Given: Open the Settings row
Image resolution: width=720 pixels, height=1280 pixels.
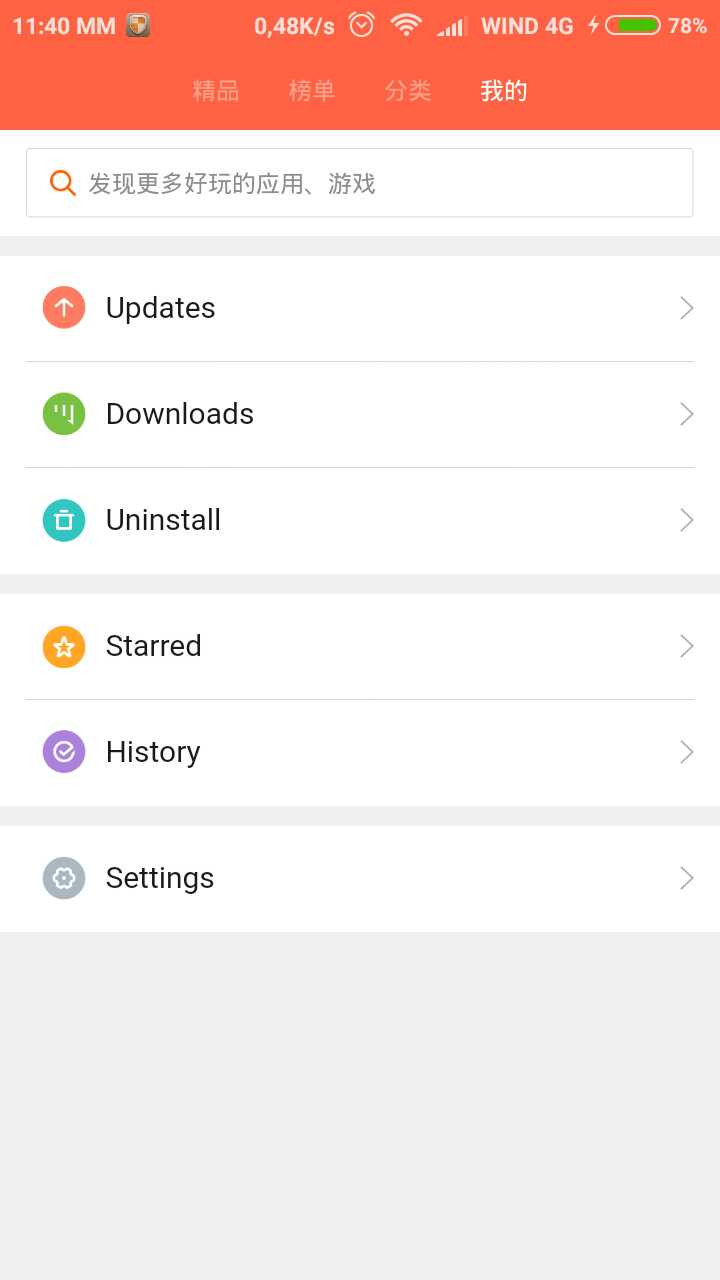Looking at the screenshot, I should [x=360, y=878].
